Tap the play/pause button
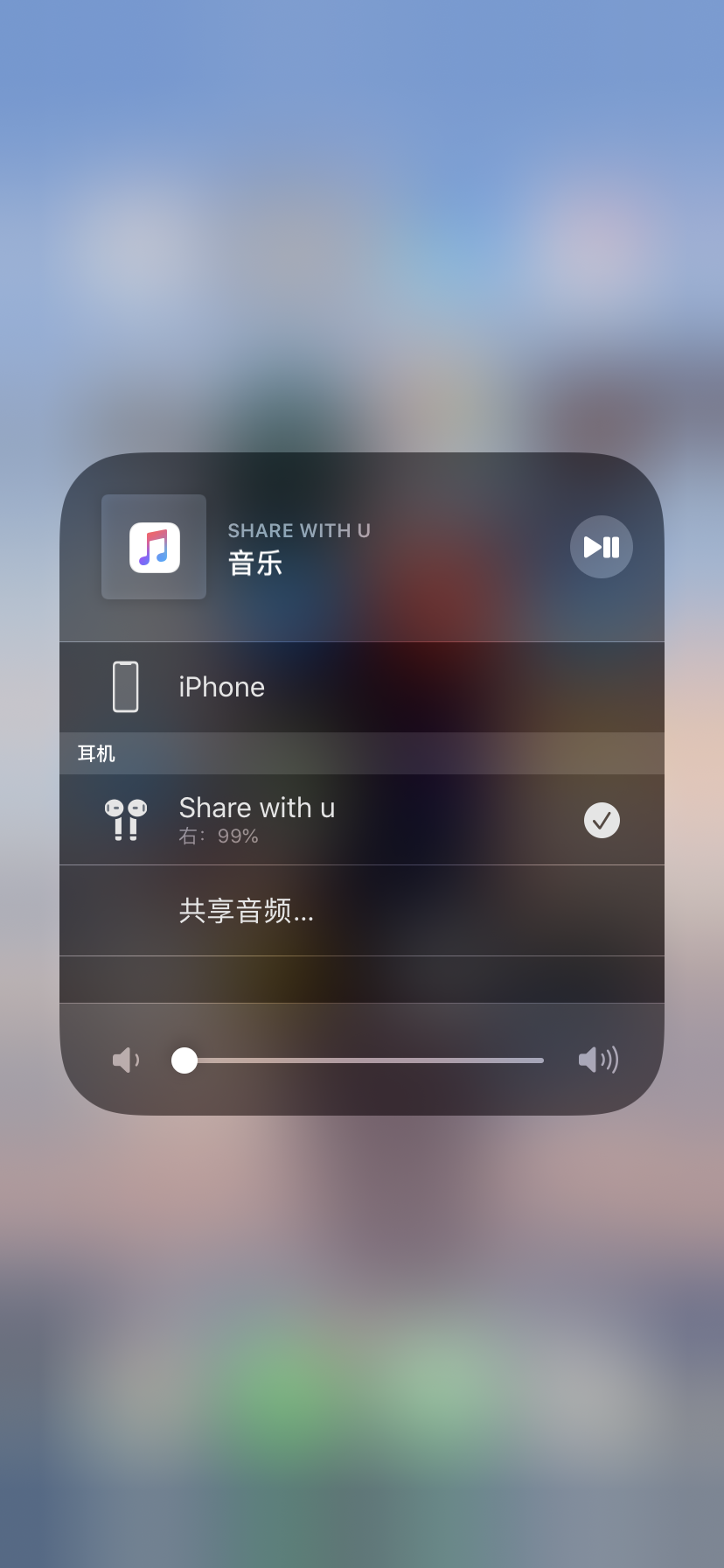This screenshot has height=1568, width=724. 601,547
